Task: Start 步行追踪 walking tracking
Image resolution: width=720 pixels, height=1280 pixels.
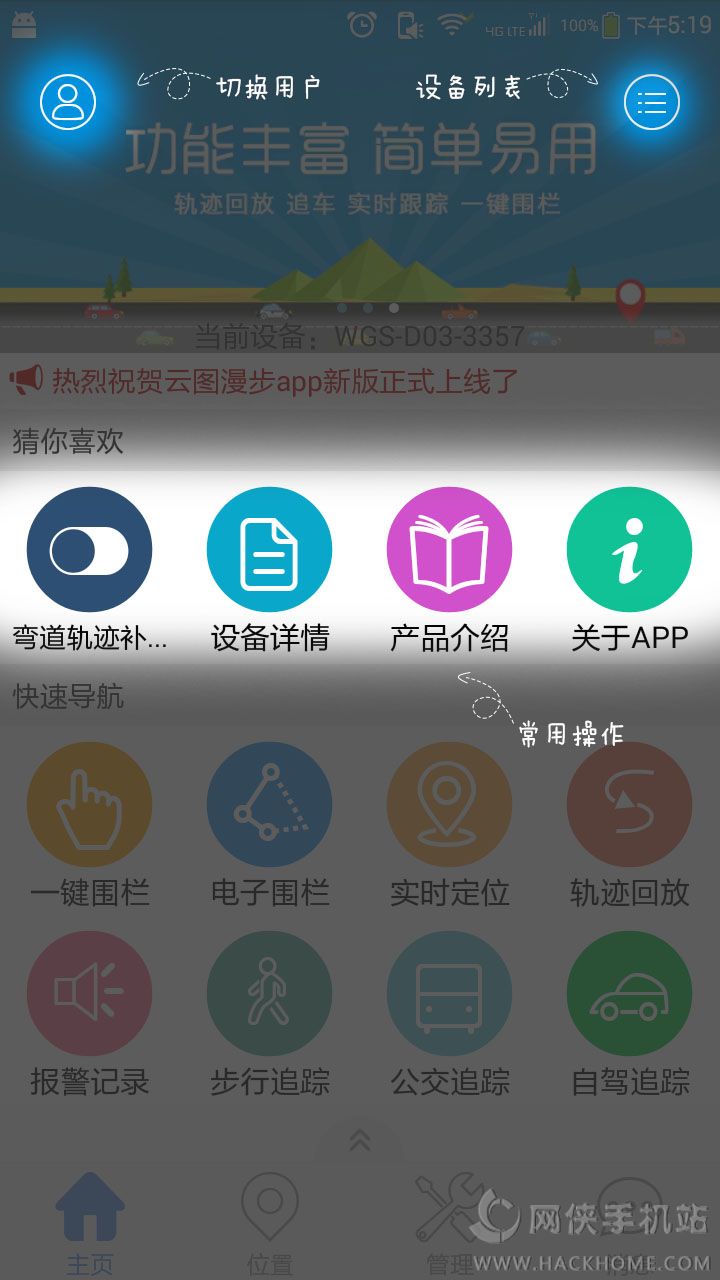Action: pyautogui.click(x=269, y=995)
